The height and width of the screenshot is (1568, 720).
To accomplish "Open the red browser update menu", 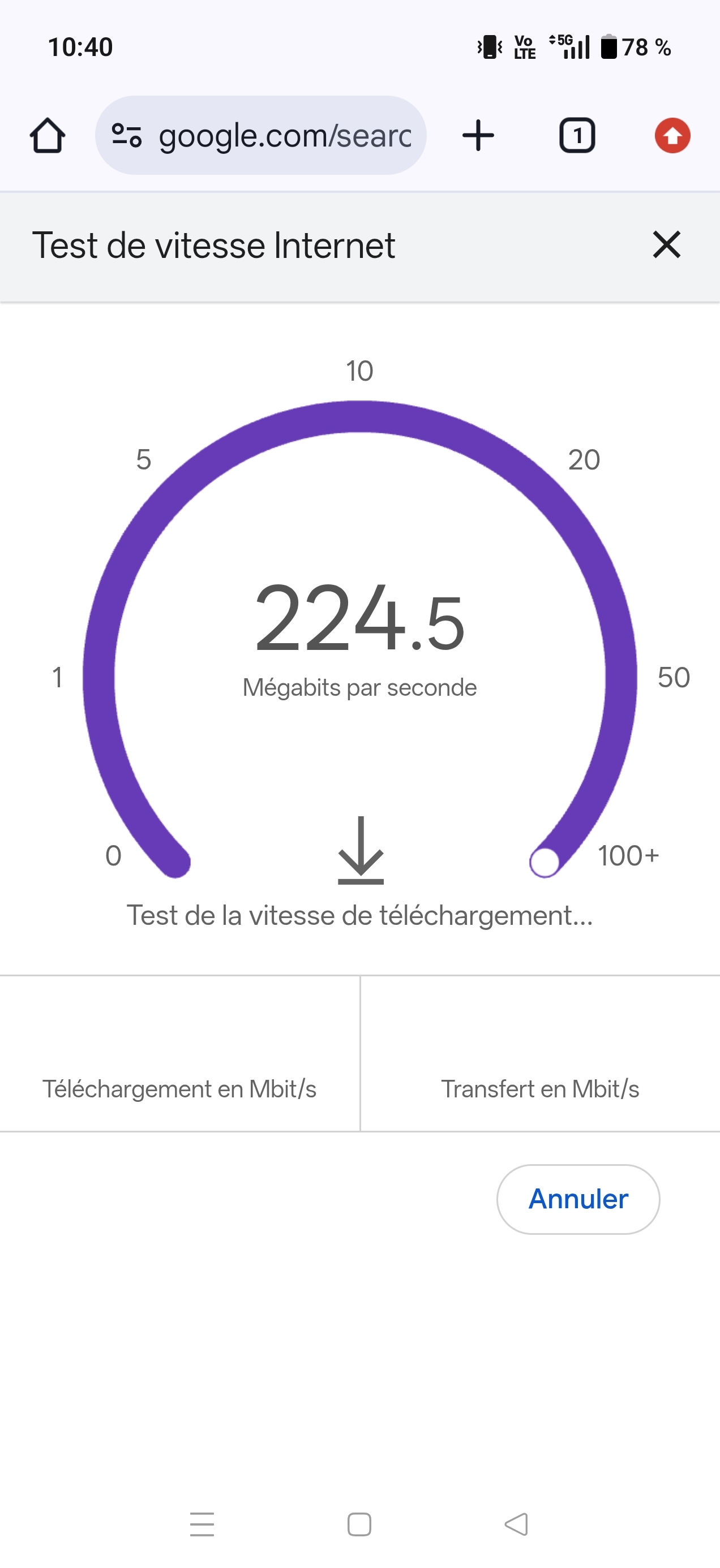I will coord(672,135).
